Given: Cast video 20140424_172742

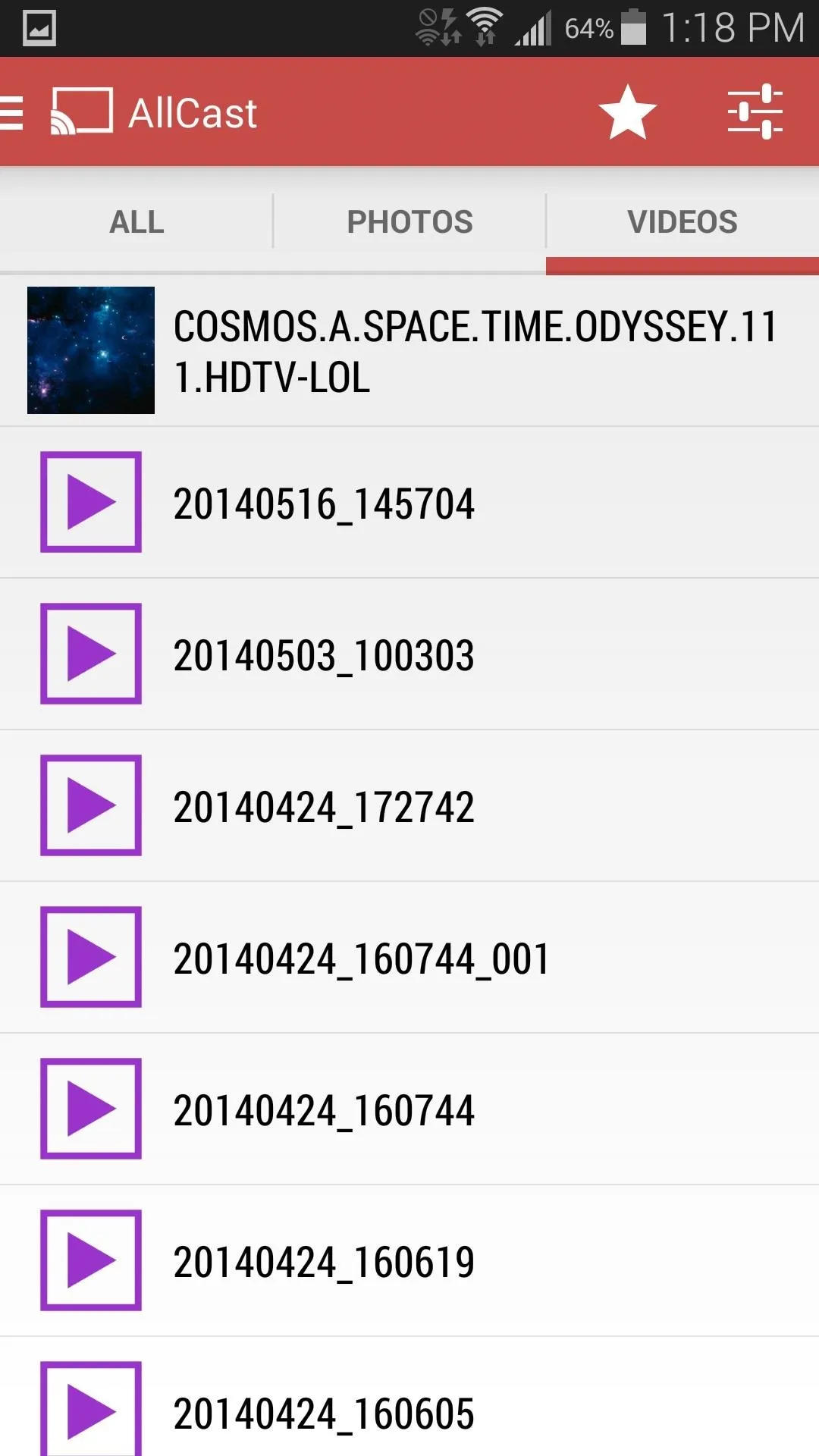Looking at the screenshot, I should click(409, 806).
